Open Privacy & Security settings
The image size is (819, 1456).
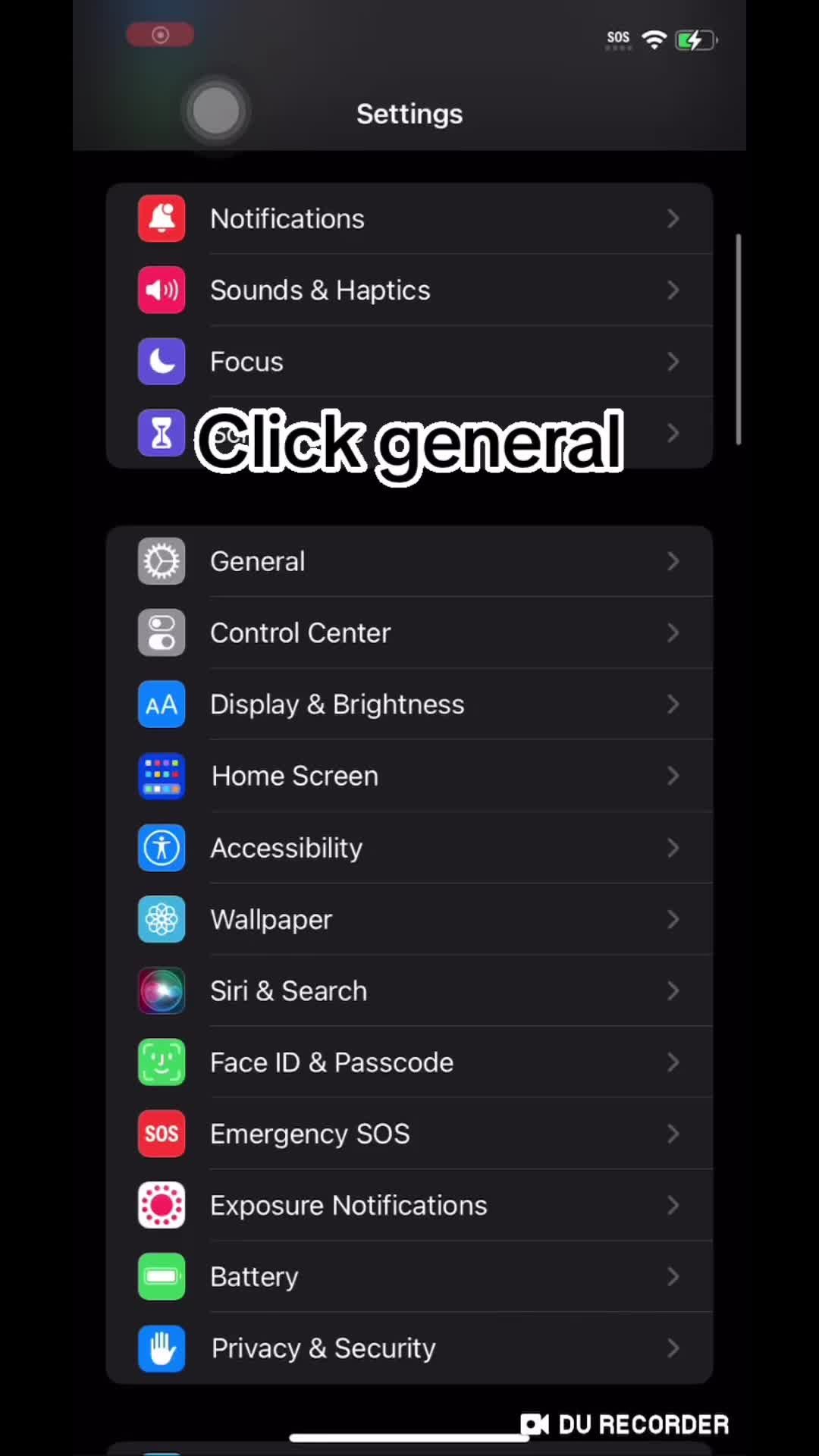pos(409,1348)
